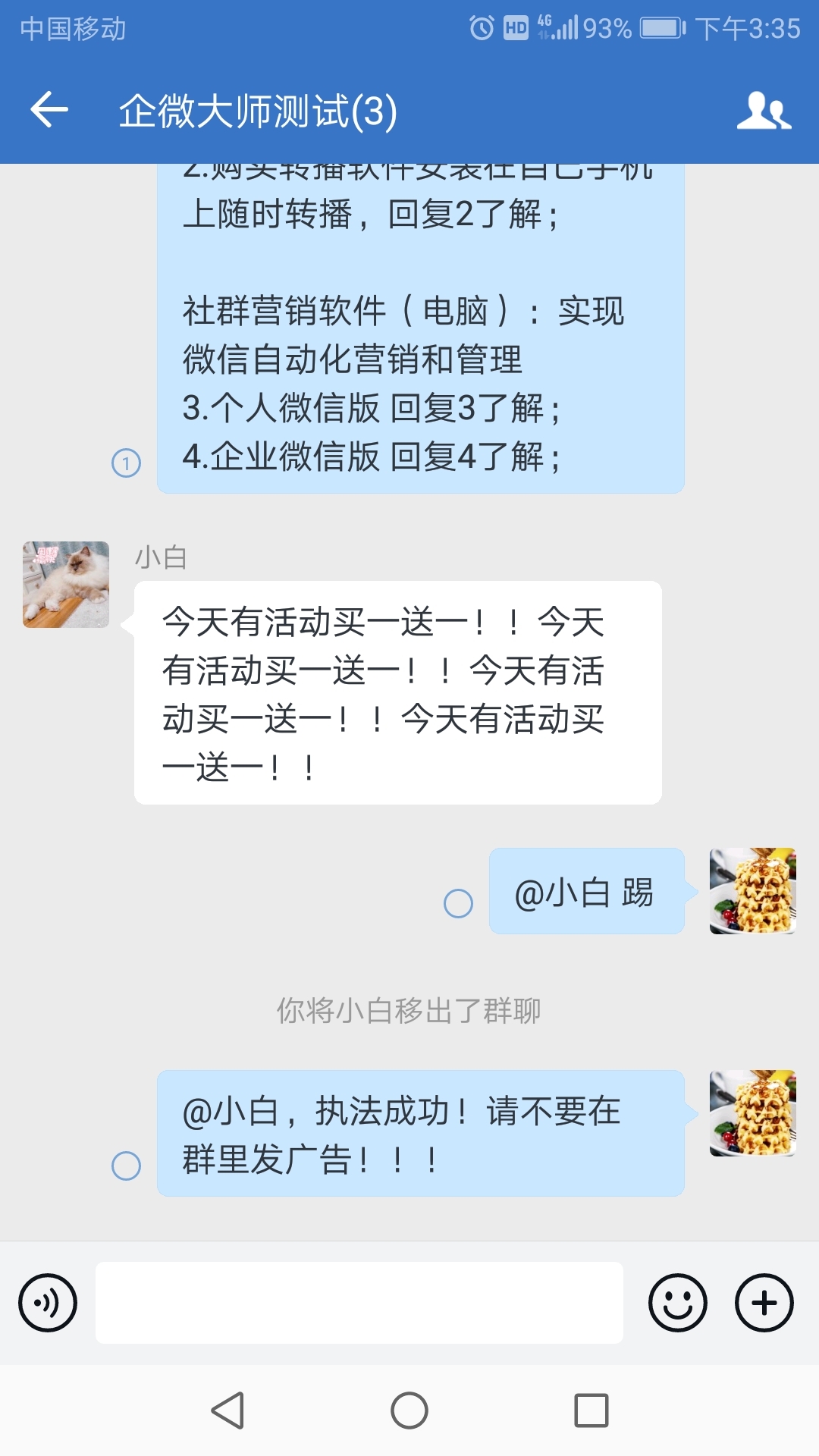Switch to voice input mode
This screenshot has width=819, height=1456.
[48, 1303]
